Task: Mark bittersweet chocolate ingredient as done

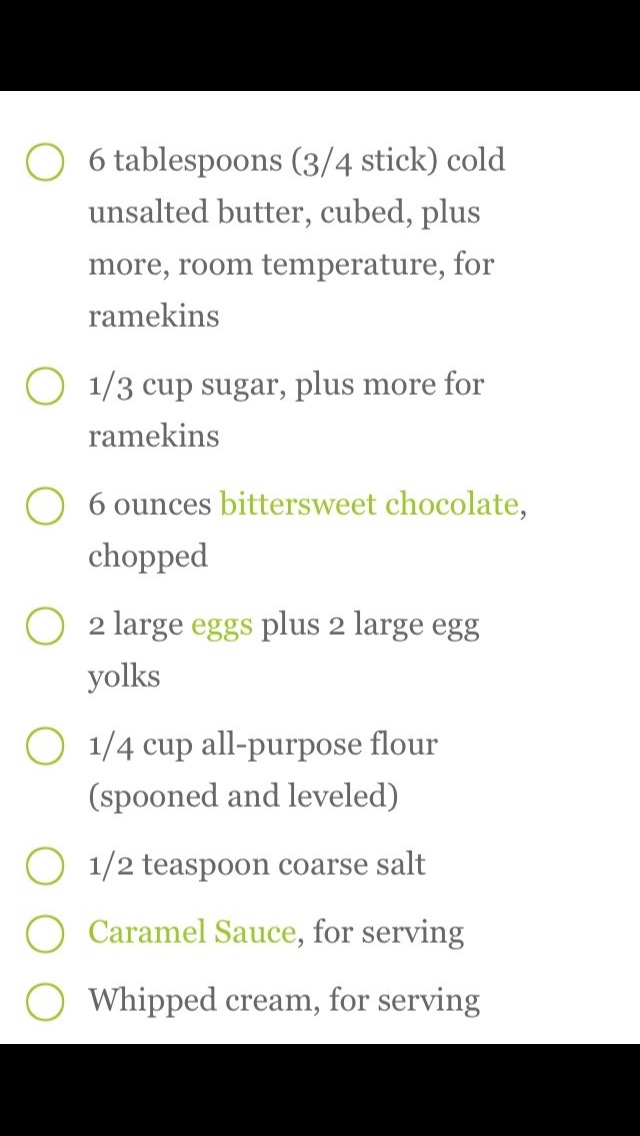Action: point(45,506)
